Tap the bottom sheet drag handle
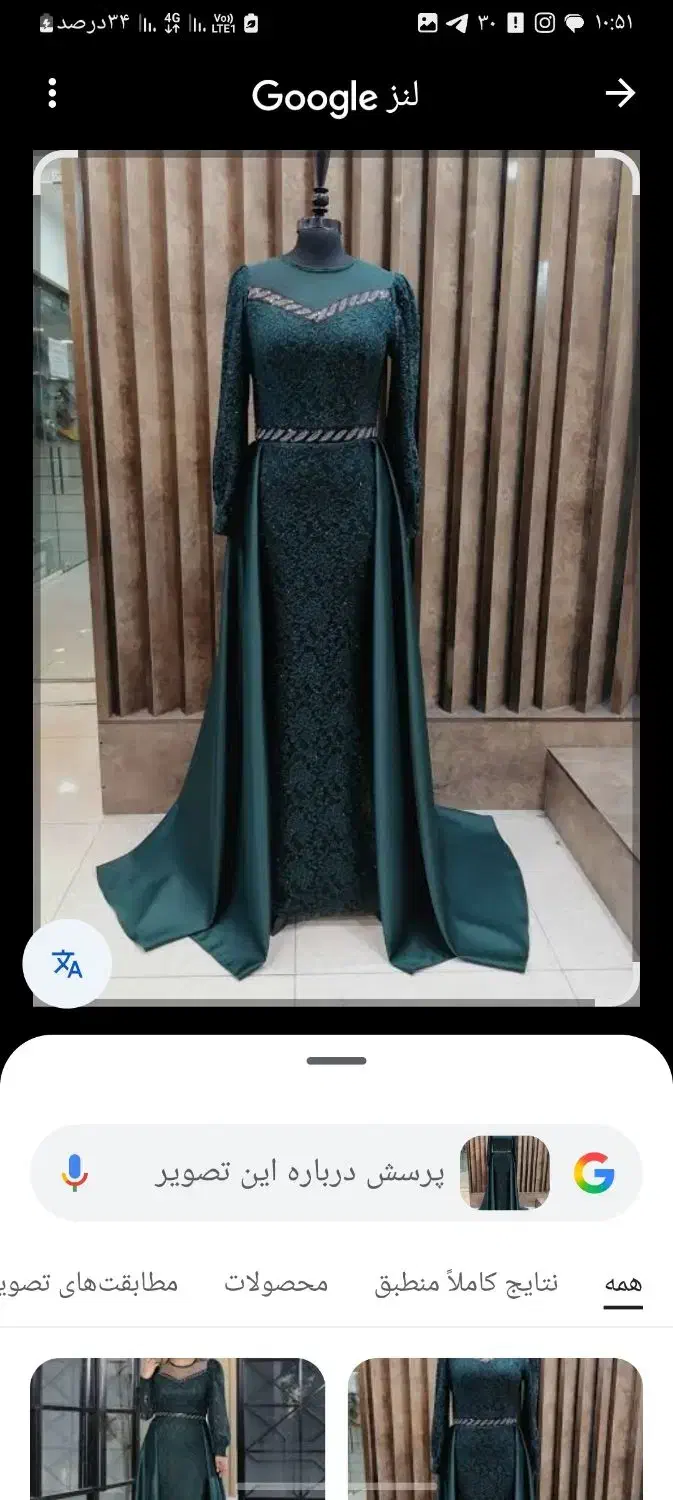Screen dimensions: 673x1500 pyautogui.click(x=336, y=1061)
